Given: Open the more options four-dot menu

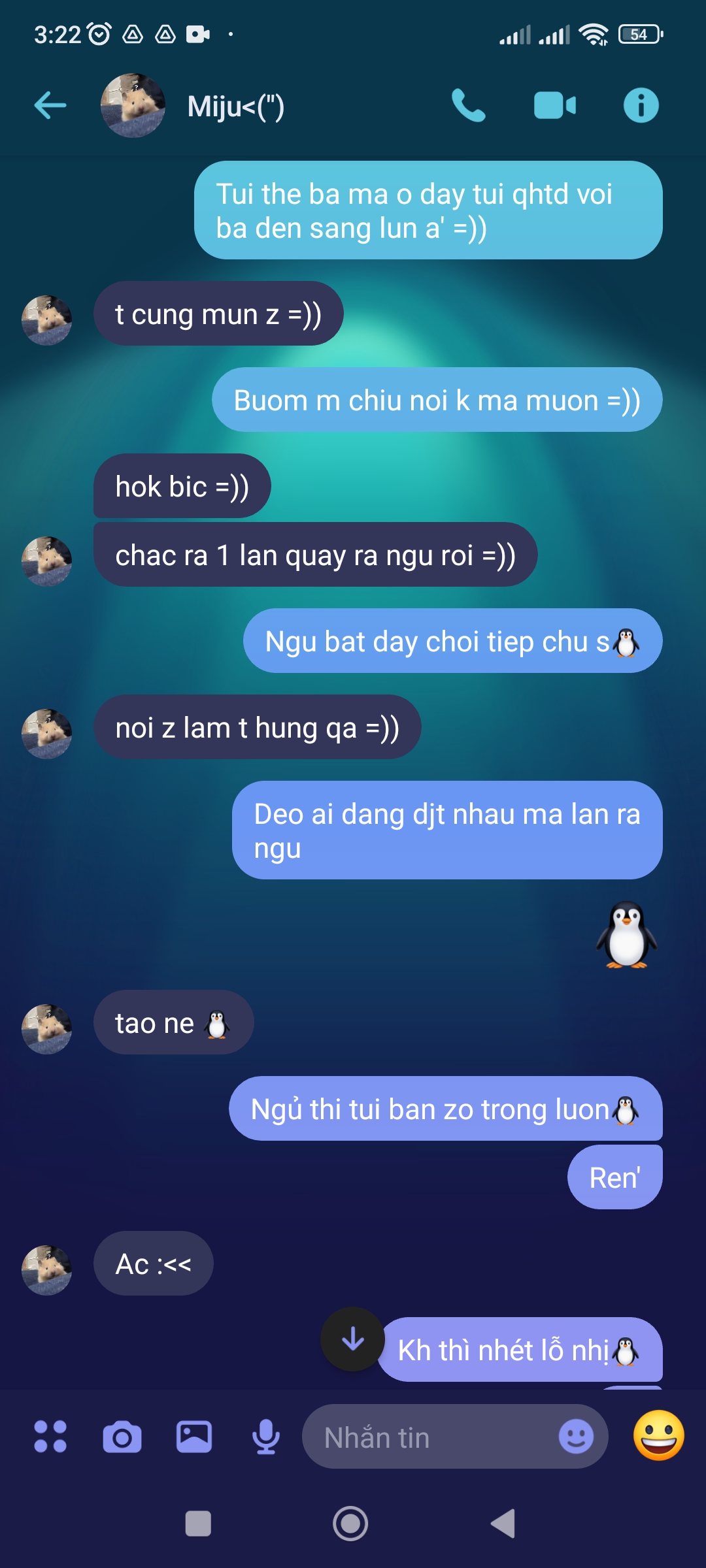Looking at the screenshot, I should pyautogui.click(x=50, y=1437).
